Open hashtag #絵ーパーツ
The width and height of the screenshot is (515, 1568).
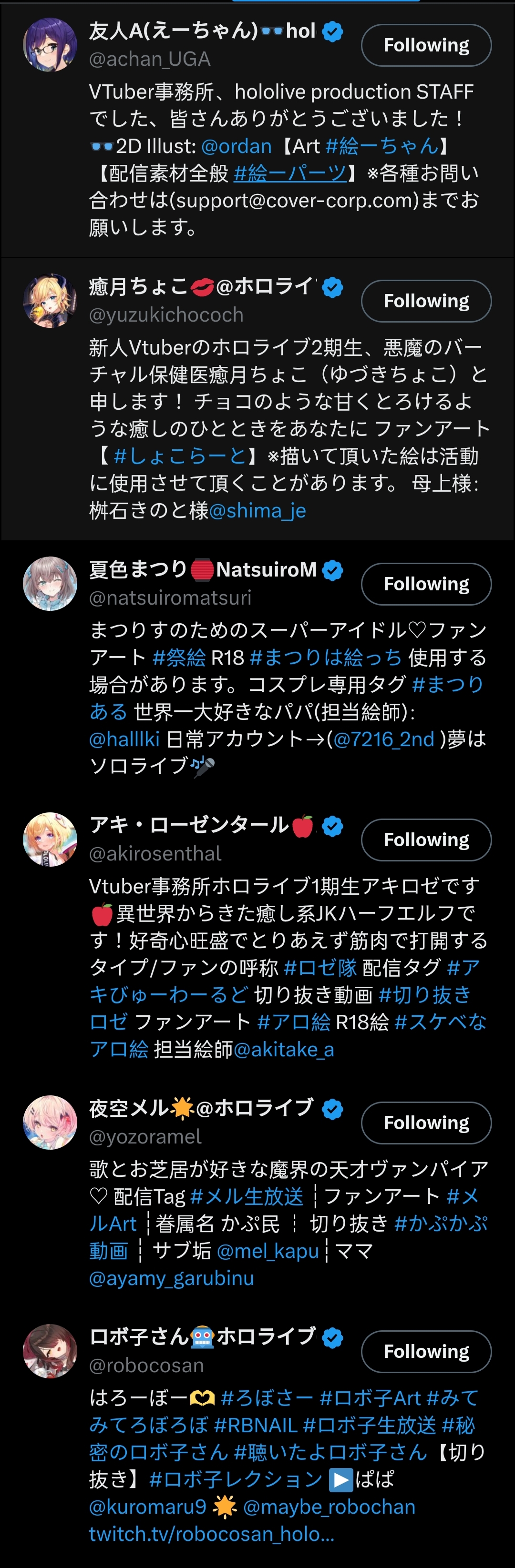pyautogui.click(x=290, y=173)
